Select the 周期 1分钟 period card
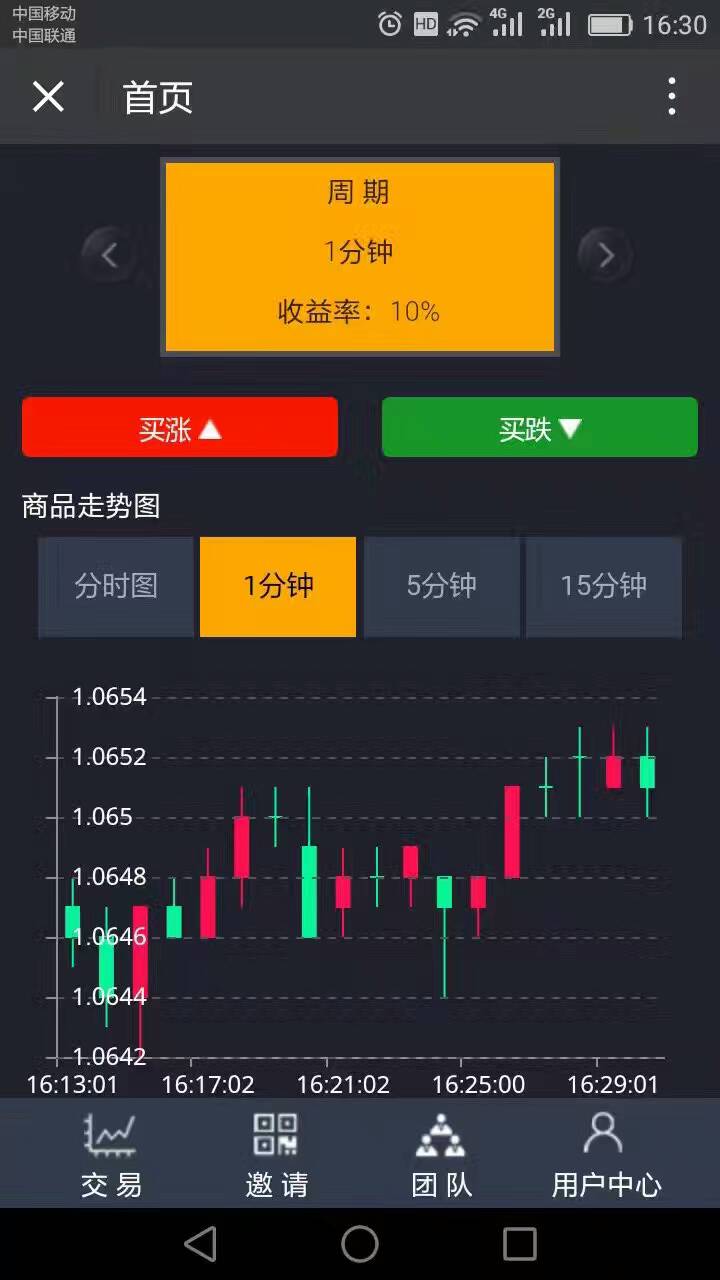 click(359, 255)
